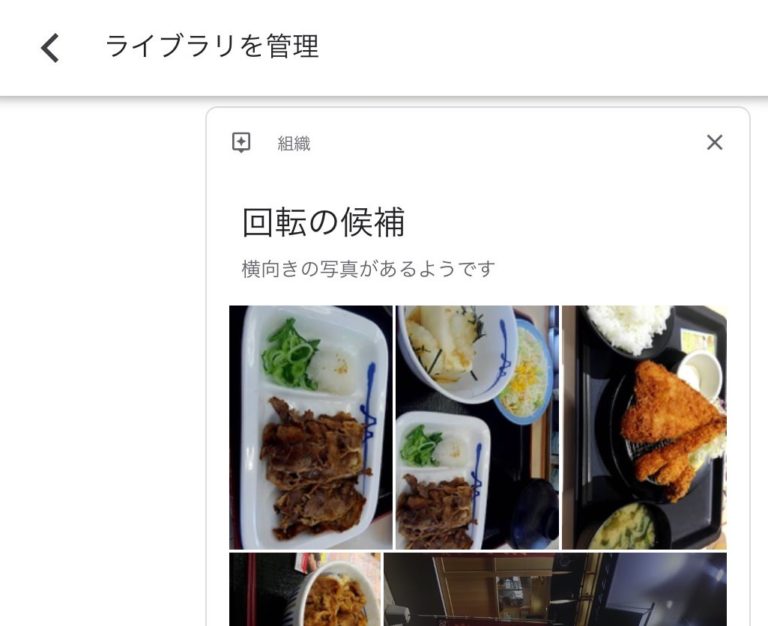Open the 回転の候補 suggestion card
Screen dimensions: 768x626
pyautogui.click(x=323, y=223)
